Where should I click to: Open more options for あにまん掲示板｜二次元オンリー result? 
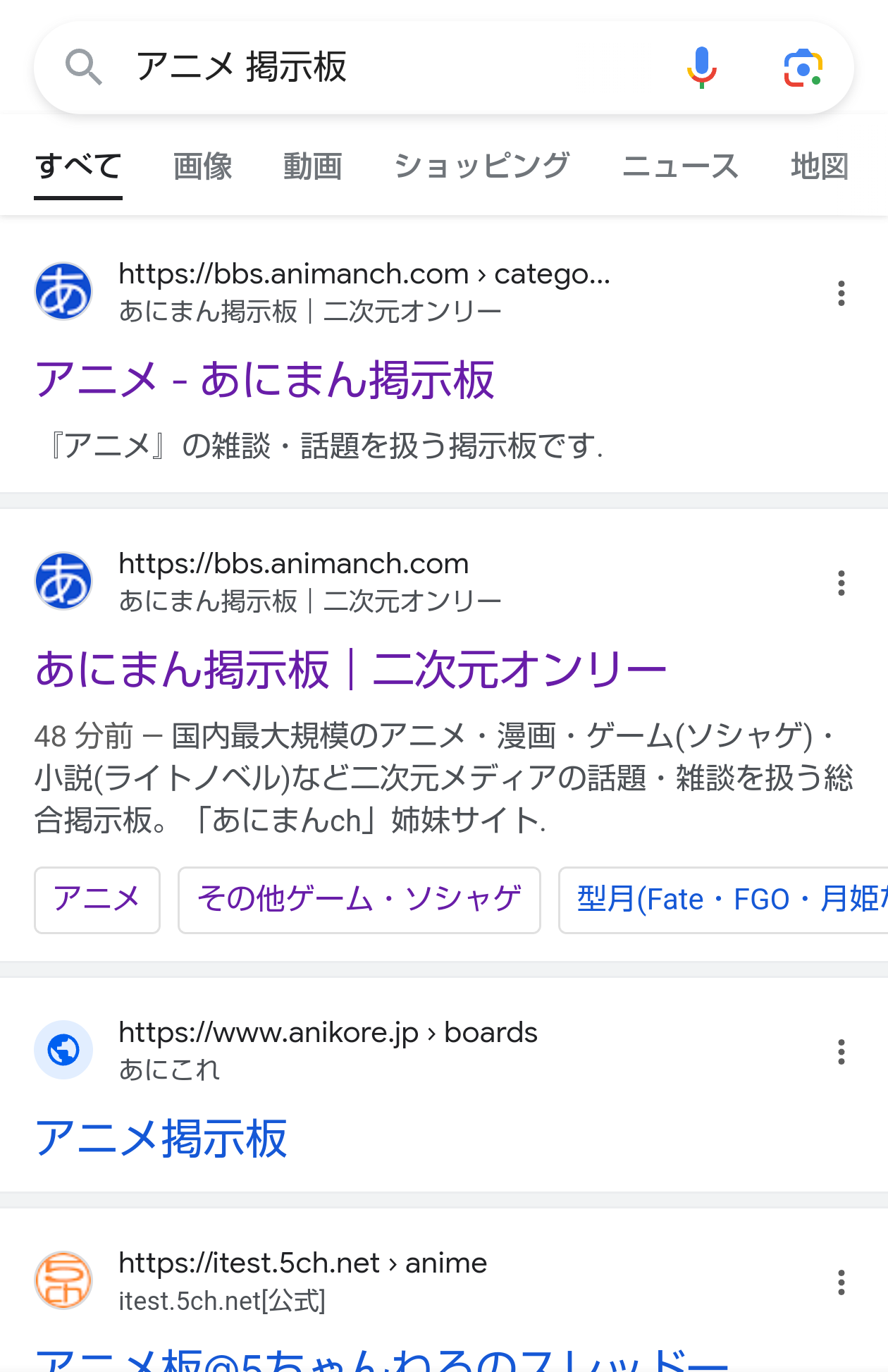coord(841,583)
